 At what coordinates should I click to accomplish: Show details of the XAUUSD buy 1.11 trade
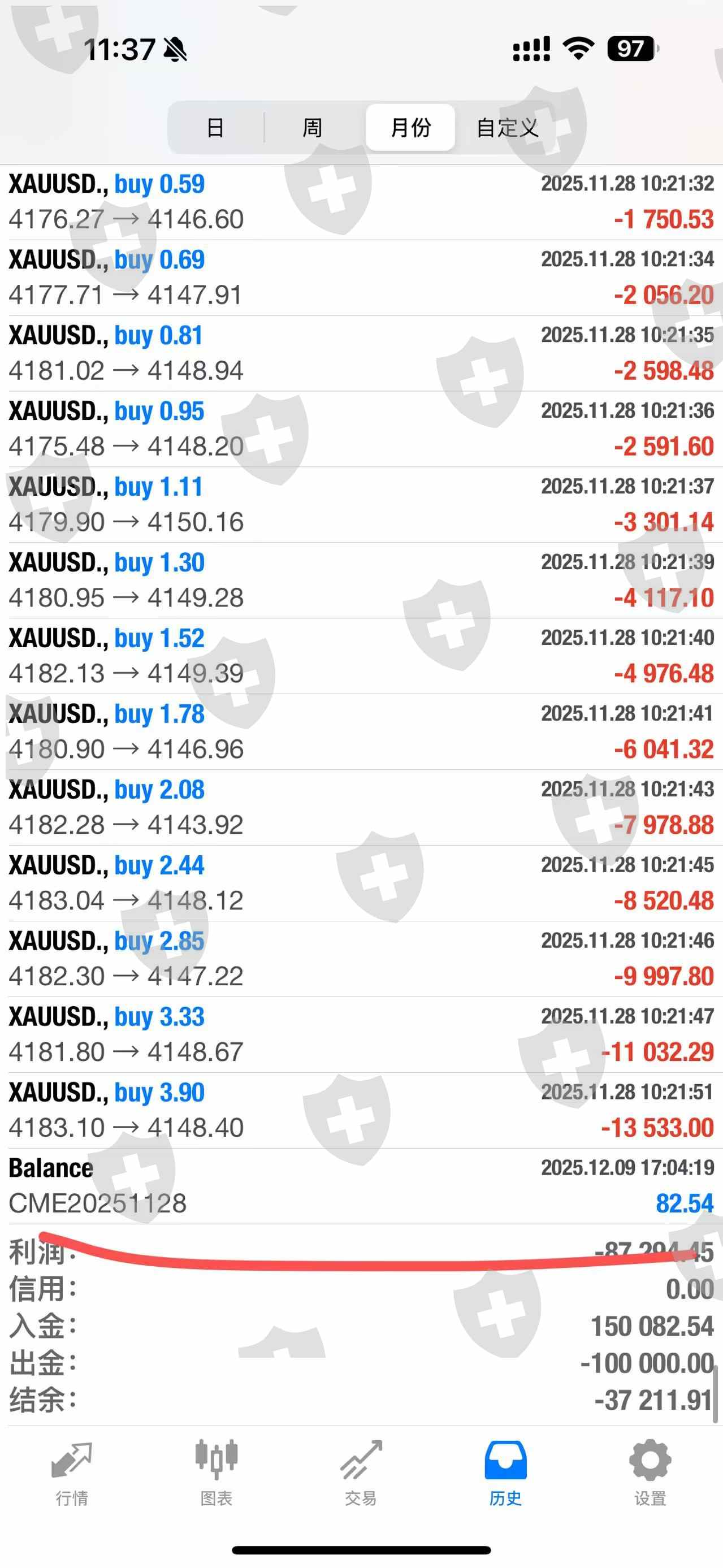click(362, 505)
